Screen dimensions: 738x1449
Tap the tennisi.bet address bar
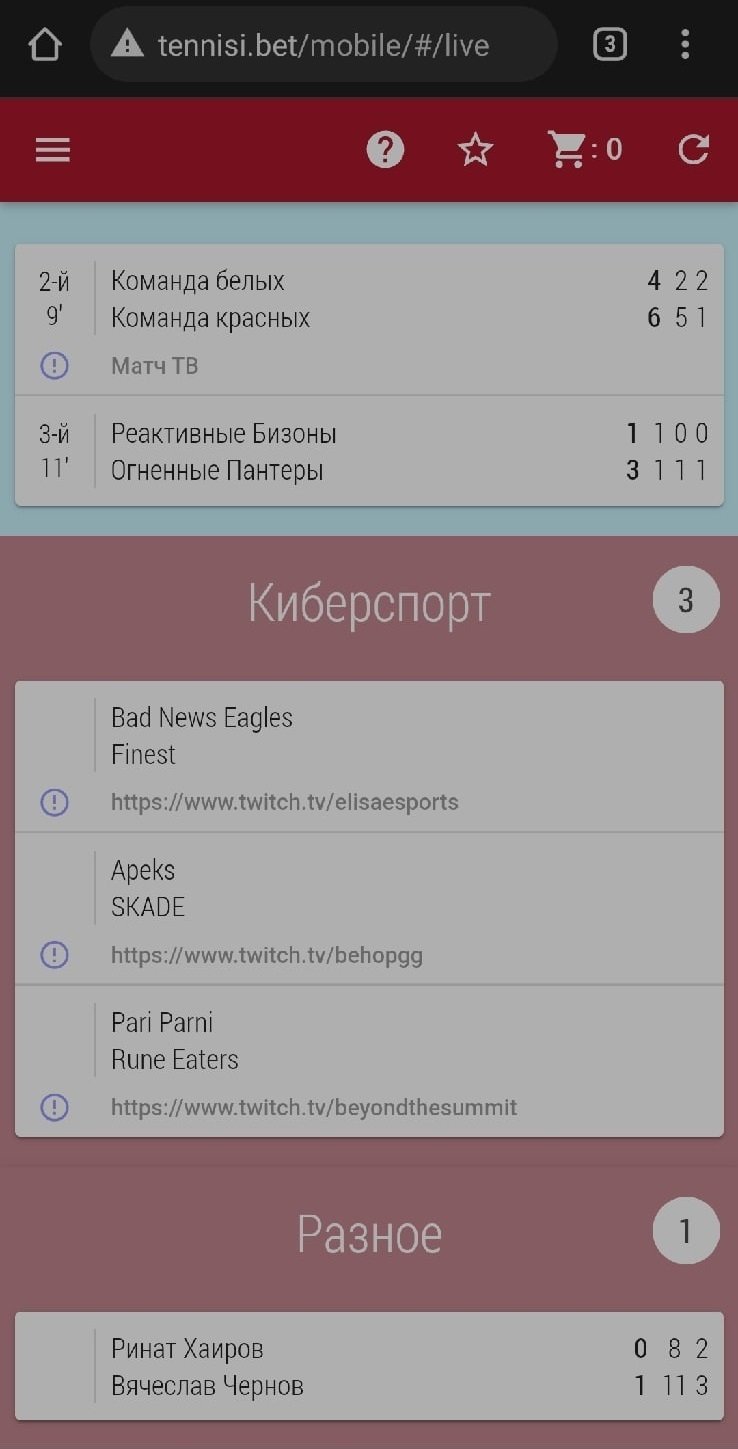[x=322, y=45]
